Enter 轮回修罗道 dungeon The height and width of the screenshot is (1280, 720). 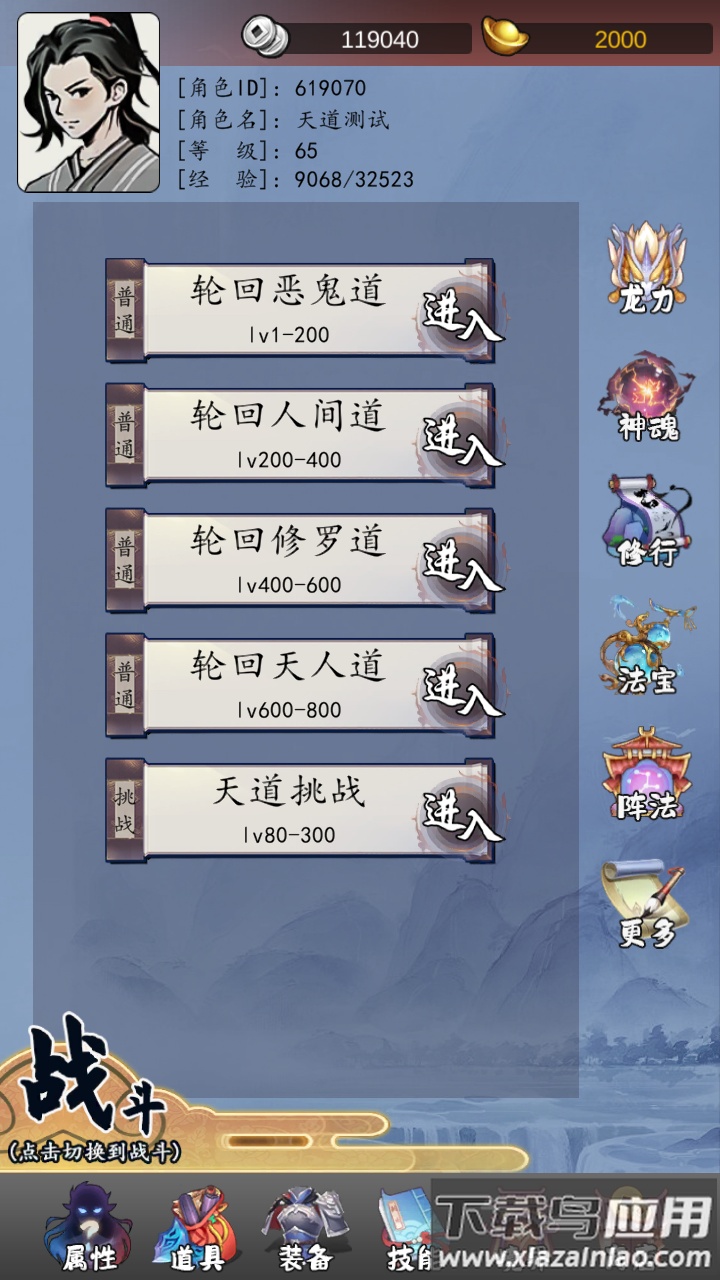click(460, 562)
